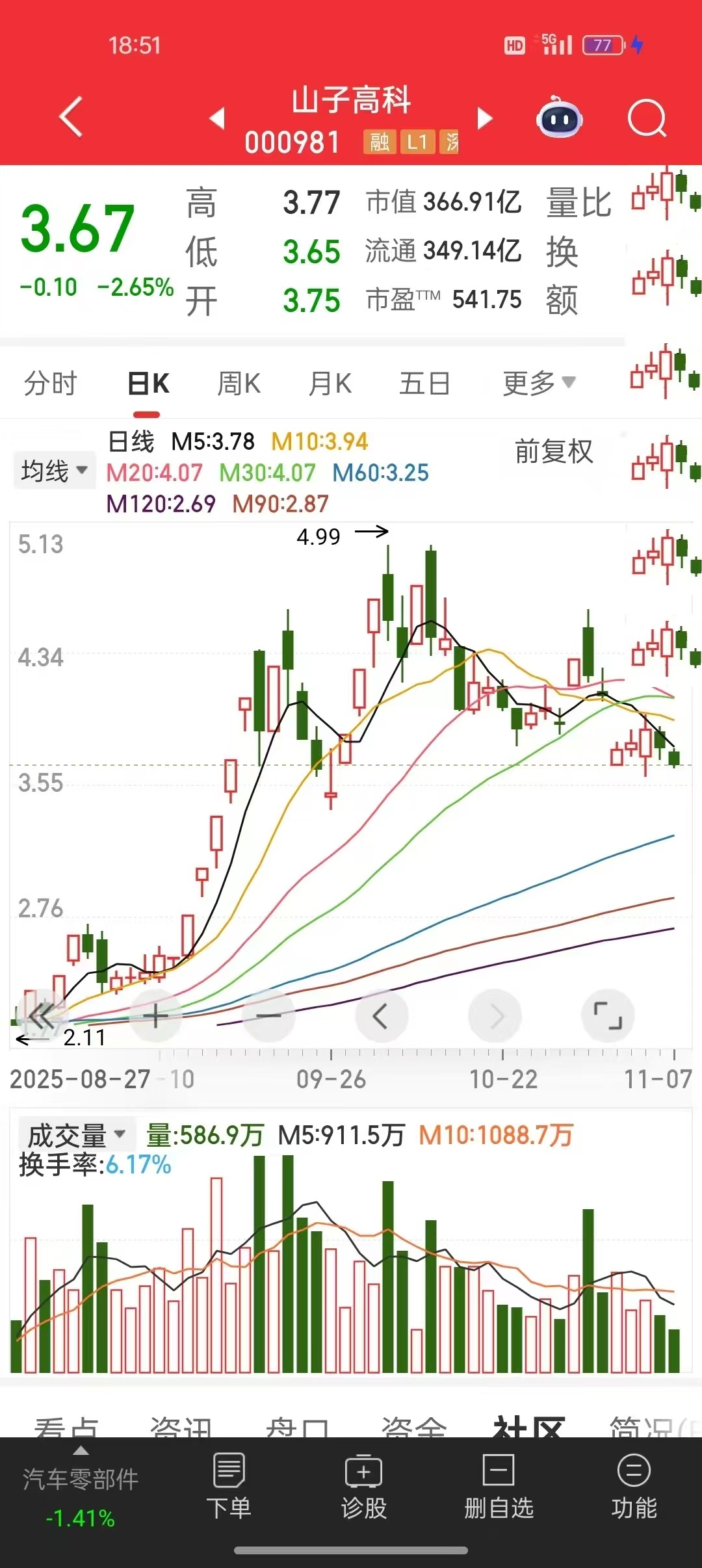This screenshot has height=1568, width=702.
Task: Change the 前复权 adjustment setting
Action: click(x=554, y=451)
